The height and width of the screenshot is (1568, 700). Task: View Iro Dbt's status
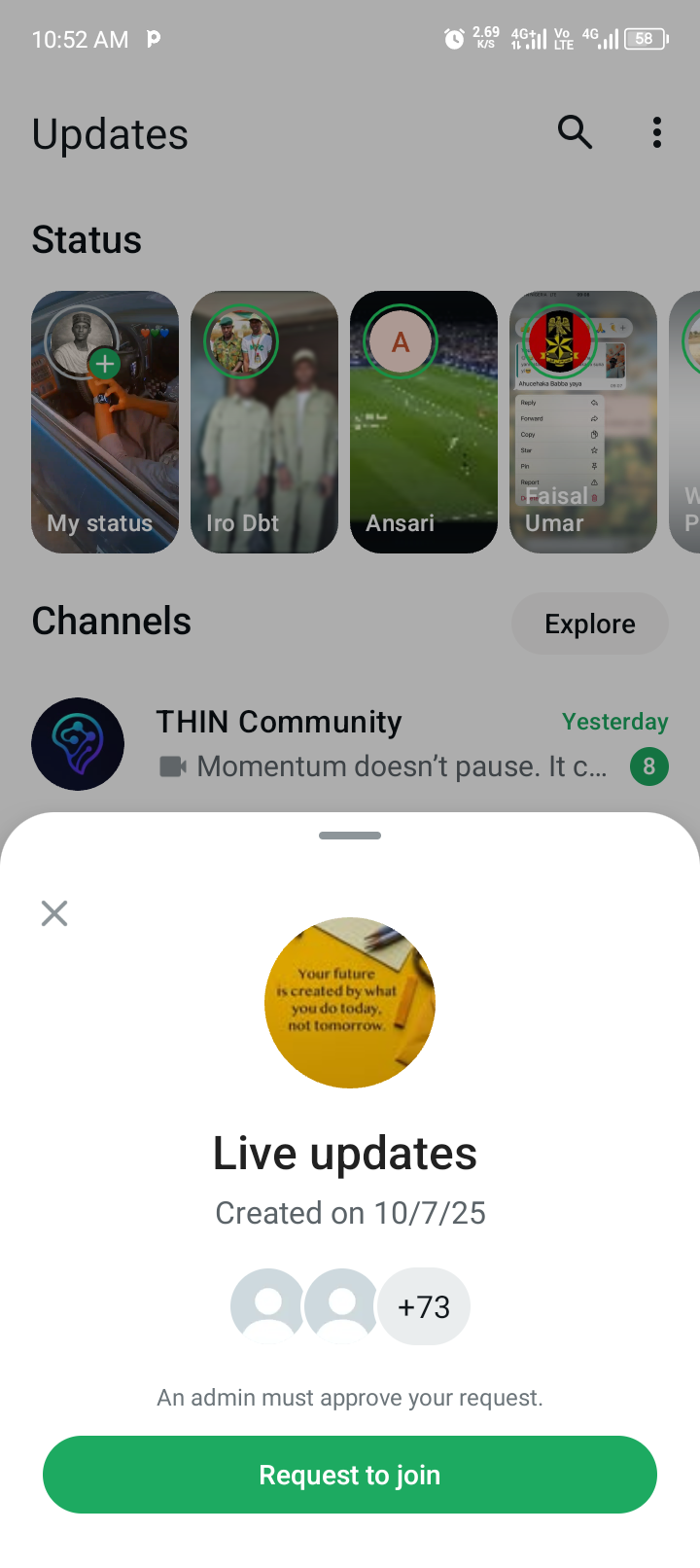pyautogui.click(x=264, y=422)
